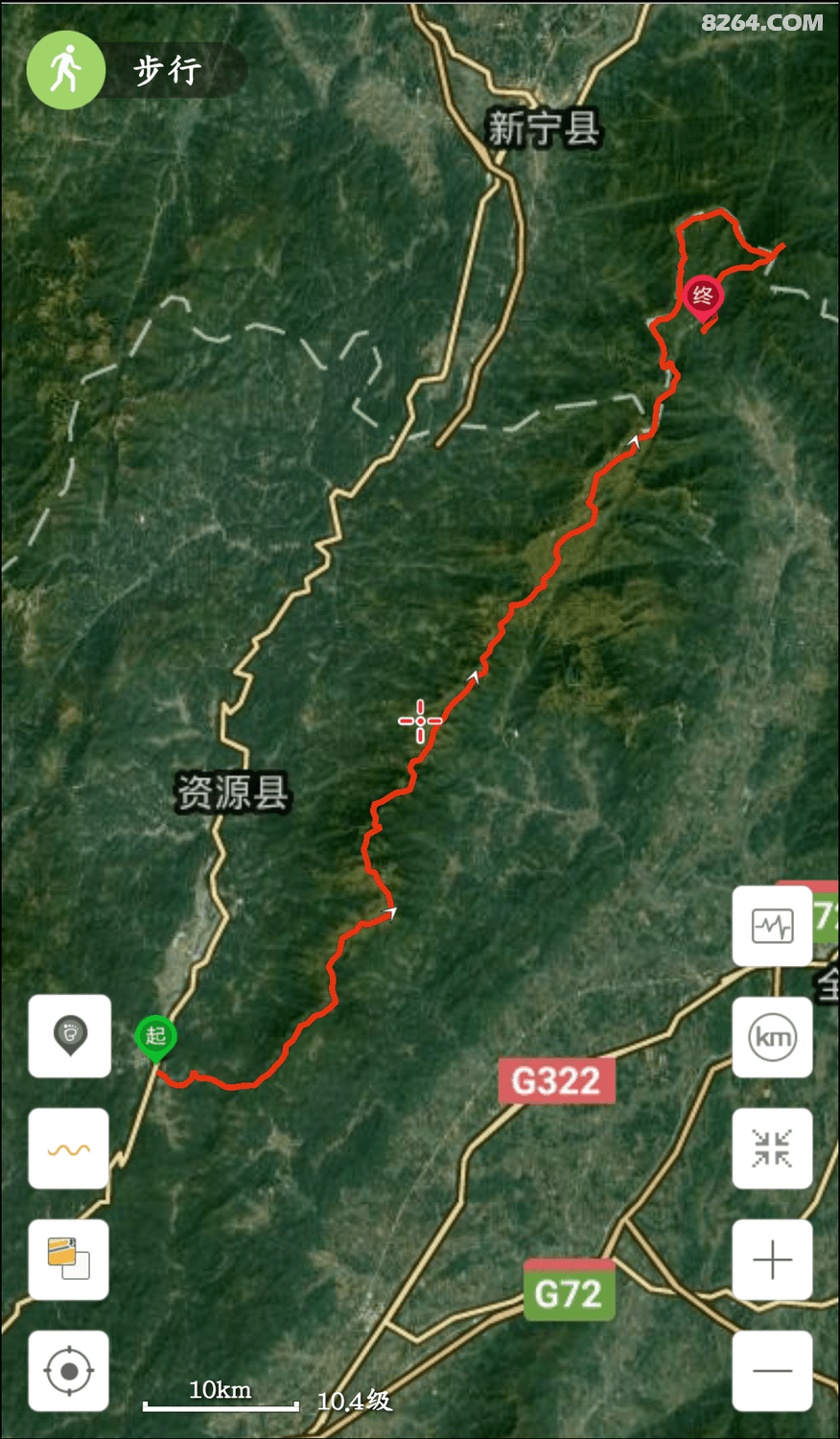
Task: Click the red 终 finish marker
Action: coord(705,293)
